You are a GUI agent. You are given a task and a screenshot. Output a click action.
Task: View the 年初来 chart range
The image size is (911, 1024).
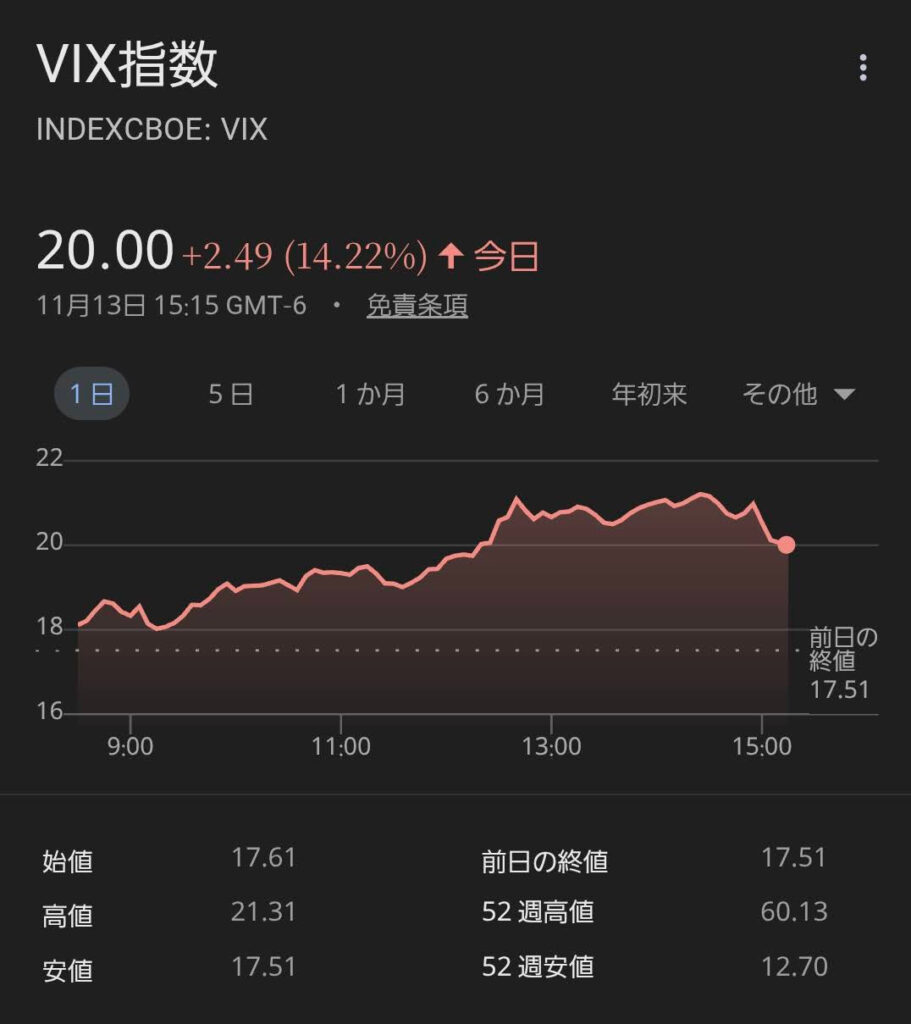coord(649,394)
